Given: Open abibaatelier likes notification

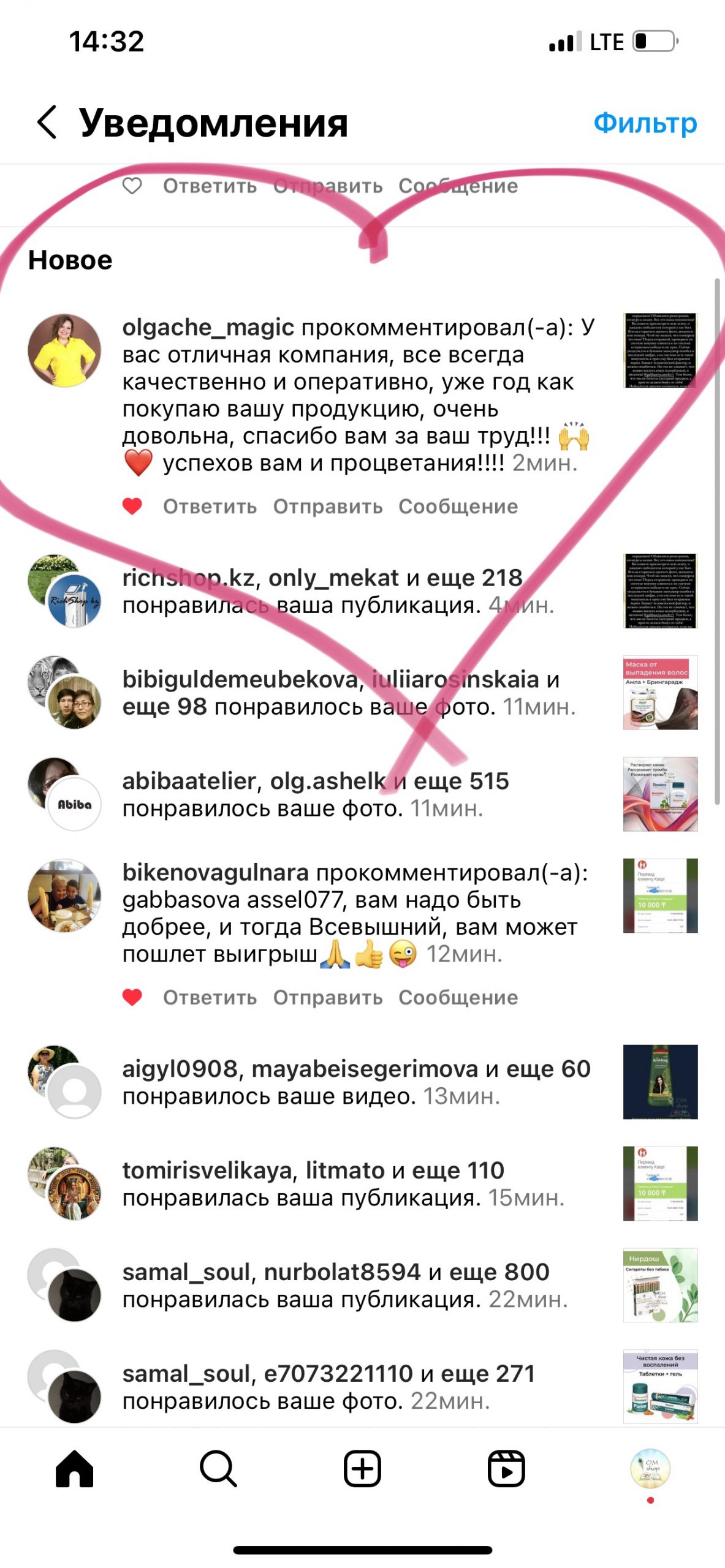Looking at the screenshot, I should (x=316, y=794).
